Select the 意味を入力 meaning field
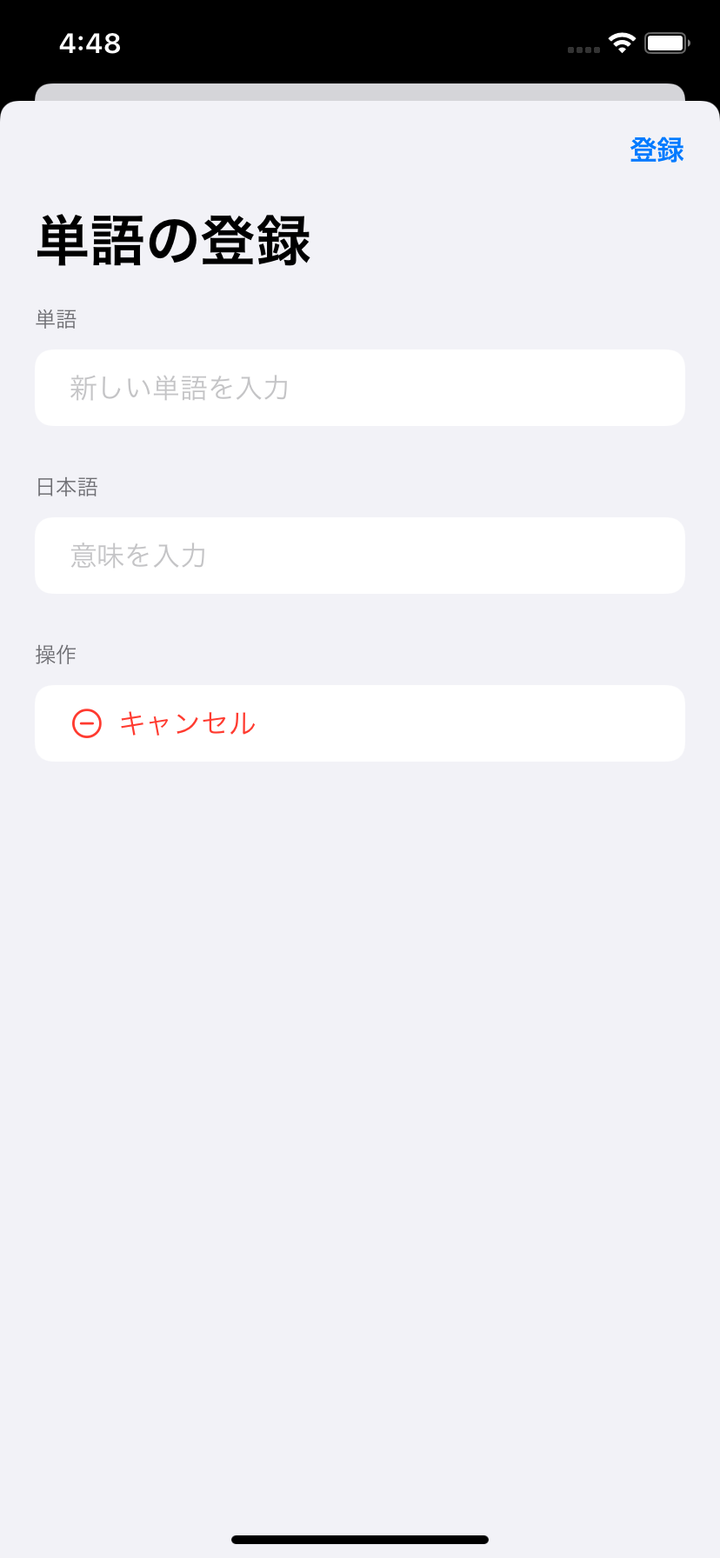 click(x=360, y=556)
